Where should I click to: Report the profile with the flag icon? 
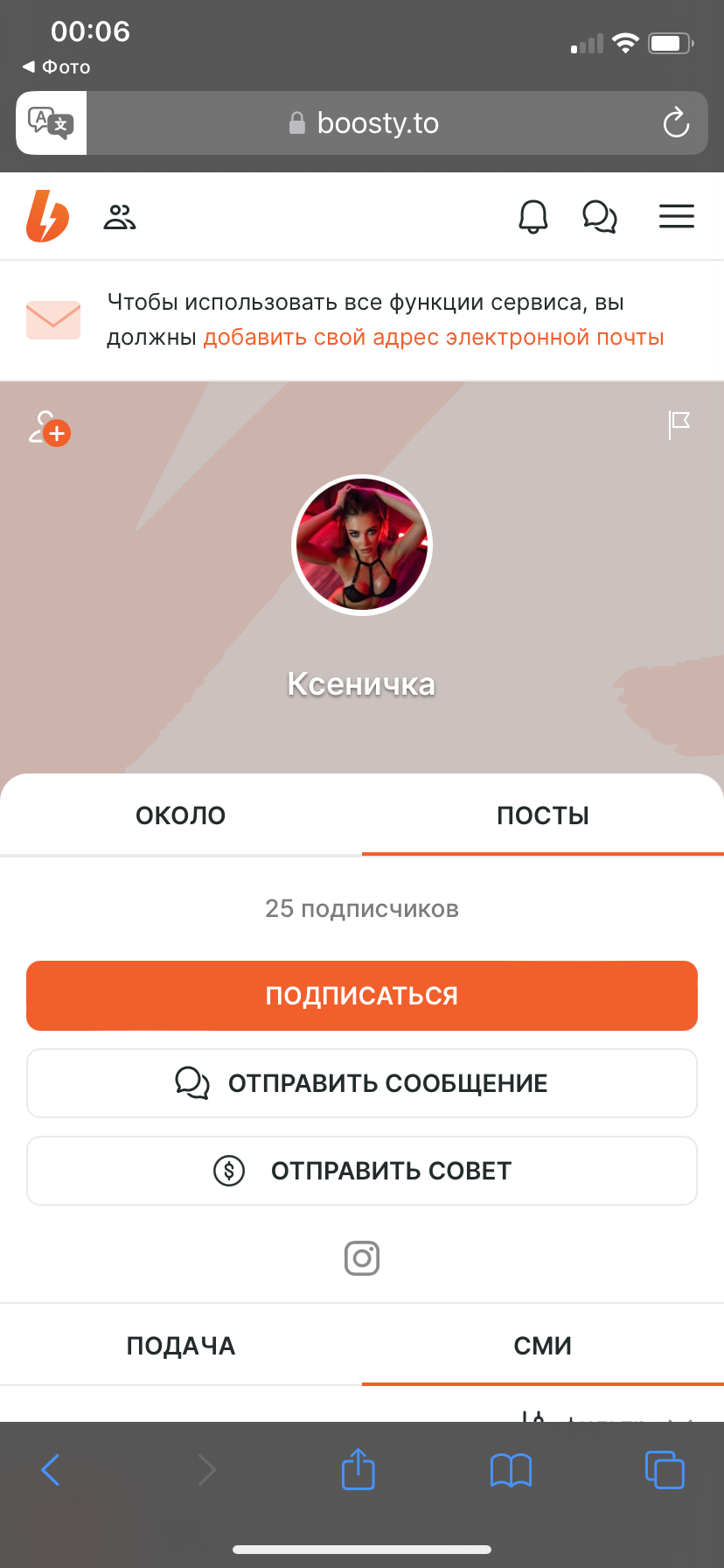pyautogui.click(x=679, y=425)
